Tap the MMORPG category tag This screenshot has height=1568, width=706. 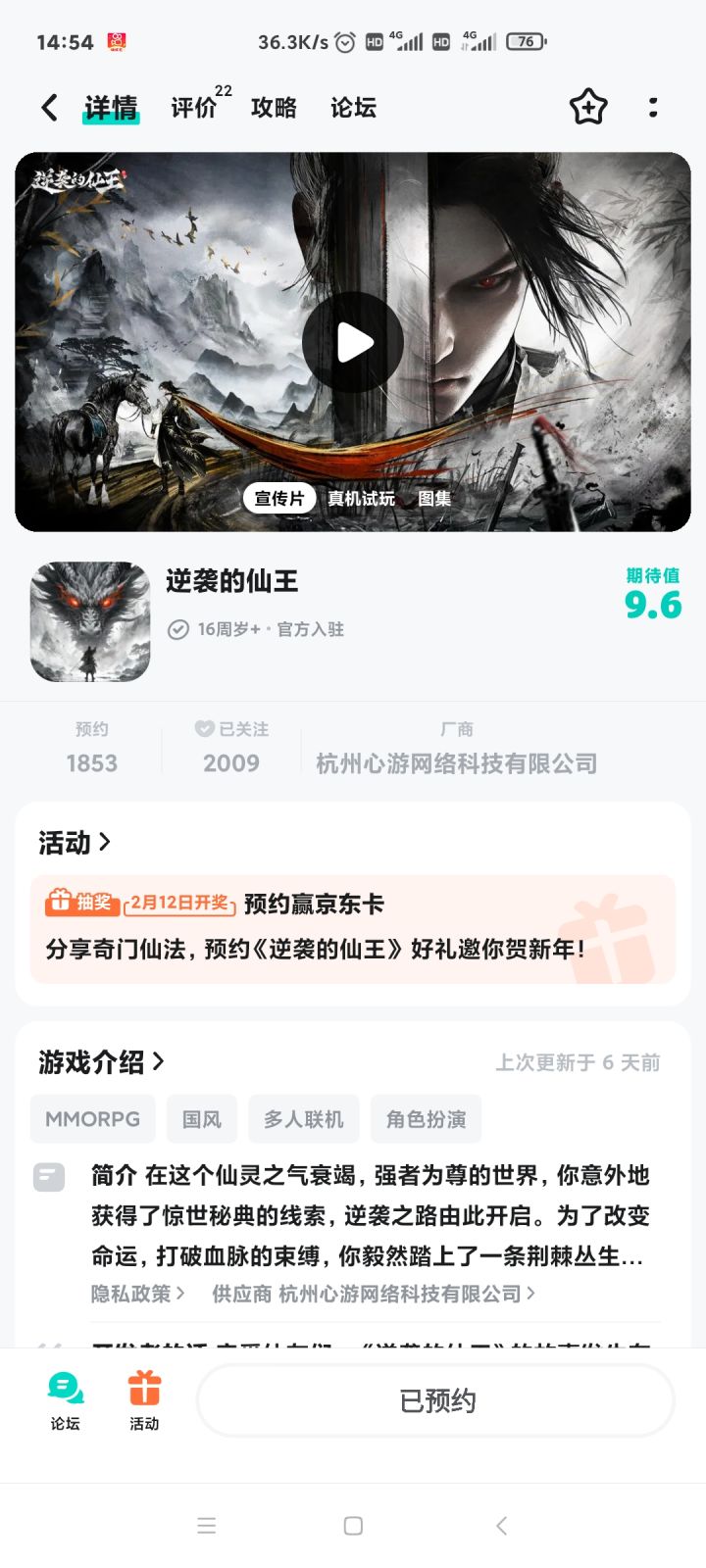pos(92,1118)
